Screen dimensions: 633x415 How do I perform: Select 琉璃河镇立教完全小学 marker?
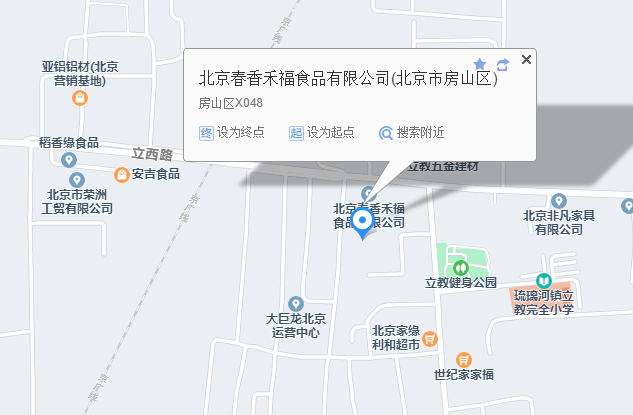[543, 282]
